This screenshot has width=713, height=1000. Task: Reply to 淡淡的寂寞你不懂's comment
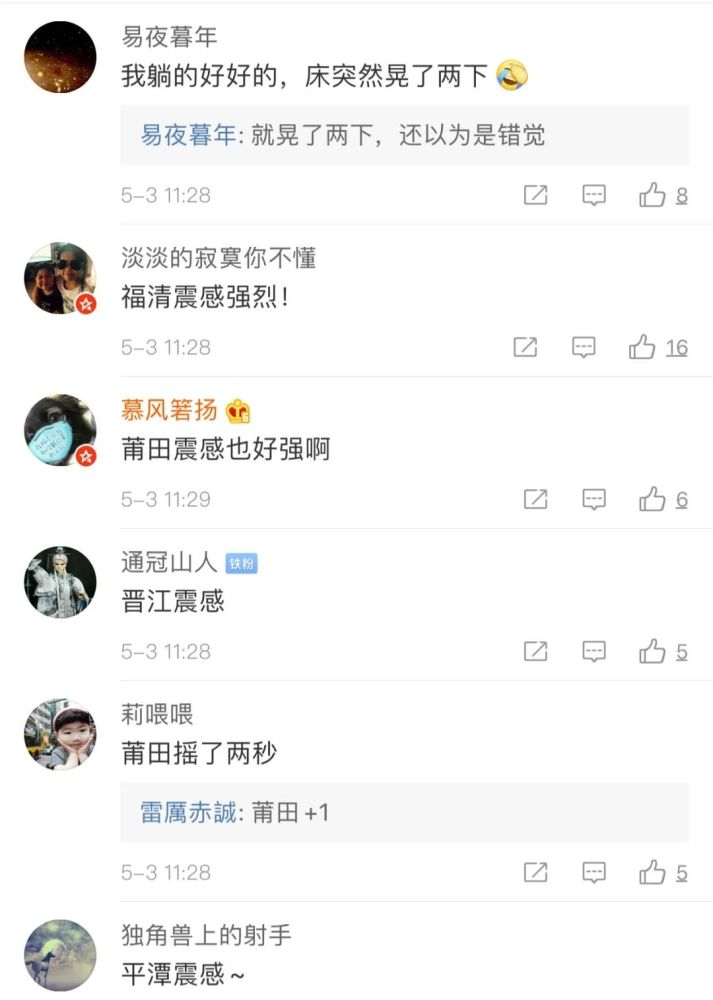[583, 347]
